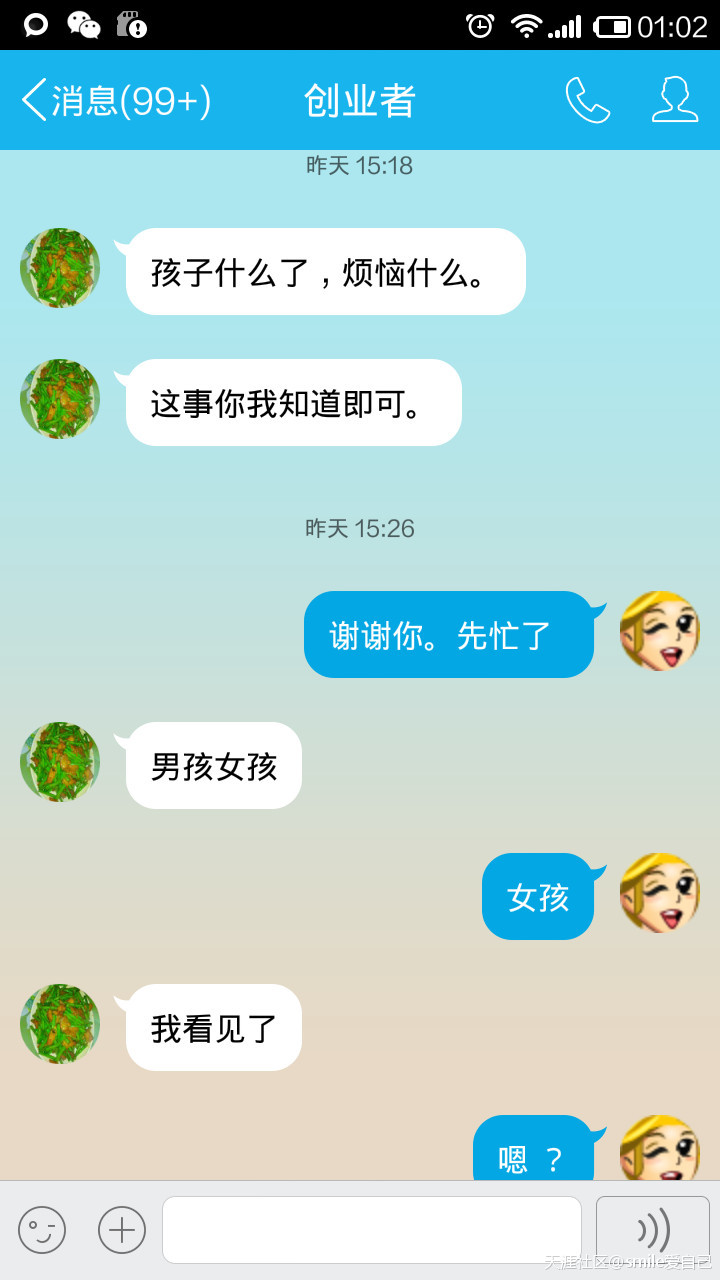Open the plus attachment menu

[x=122, y=1230]
